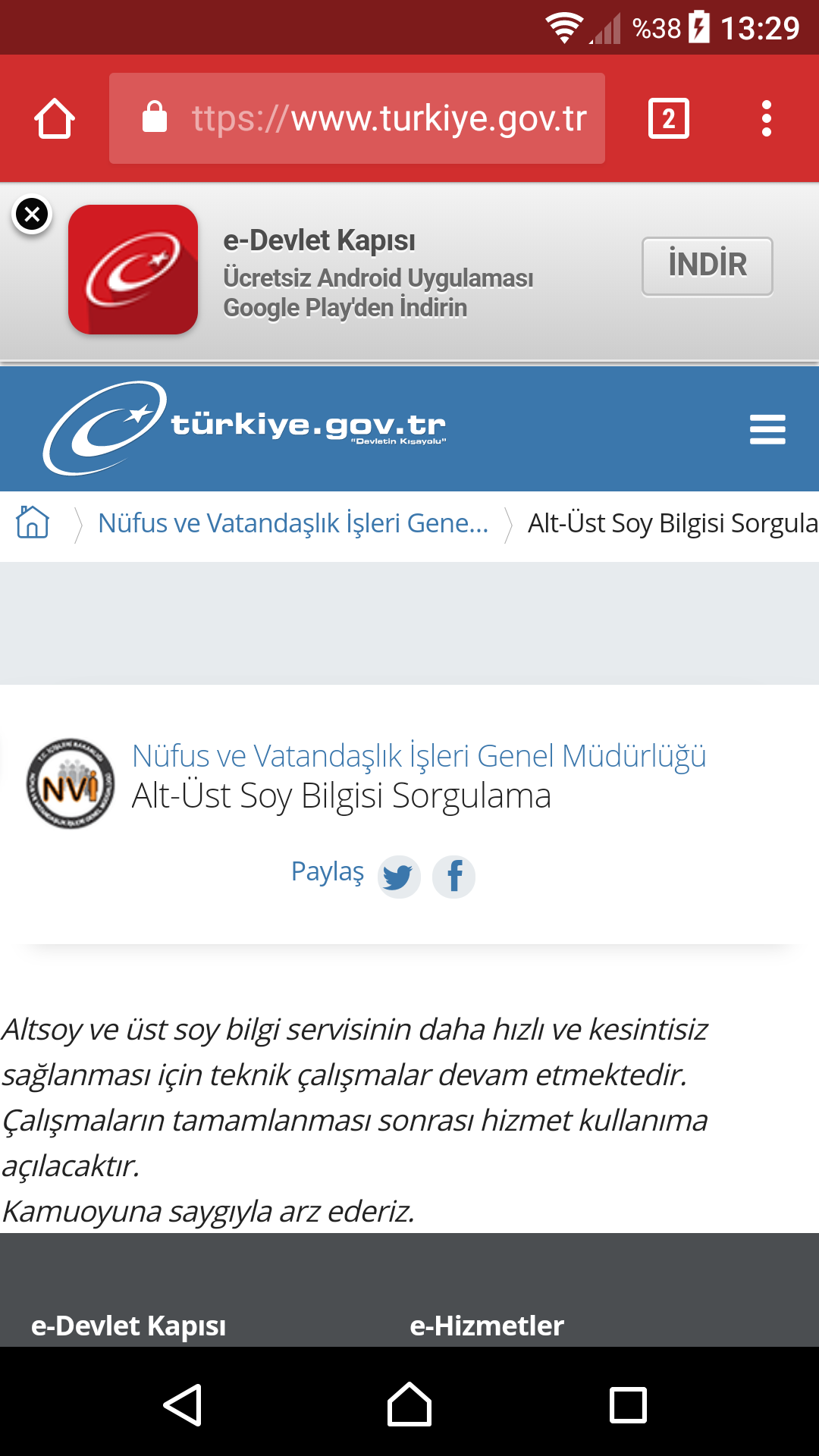Go to the site home via breadcrumb icon

click(33, 522)
